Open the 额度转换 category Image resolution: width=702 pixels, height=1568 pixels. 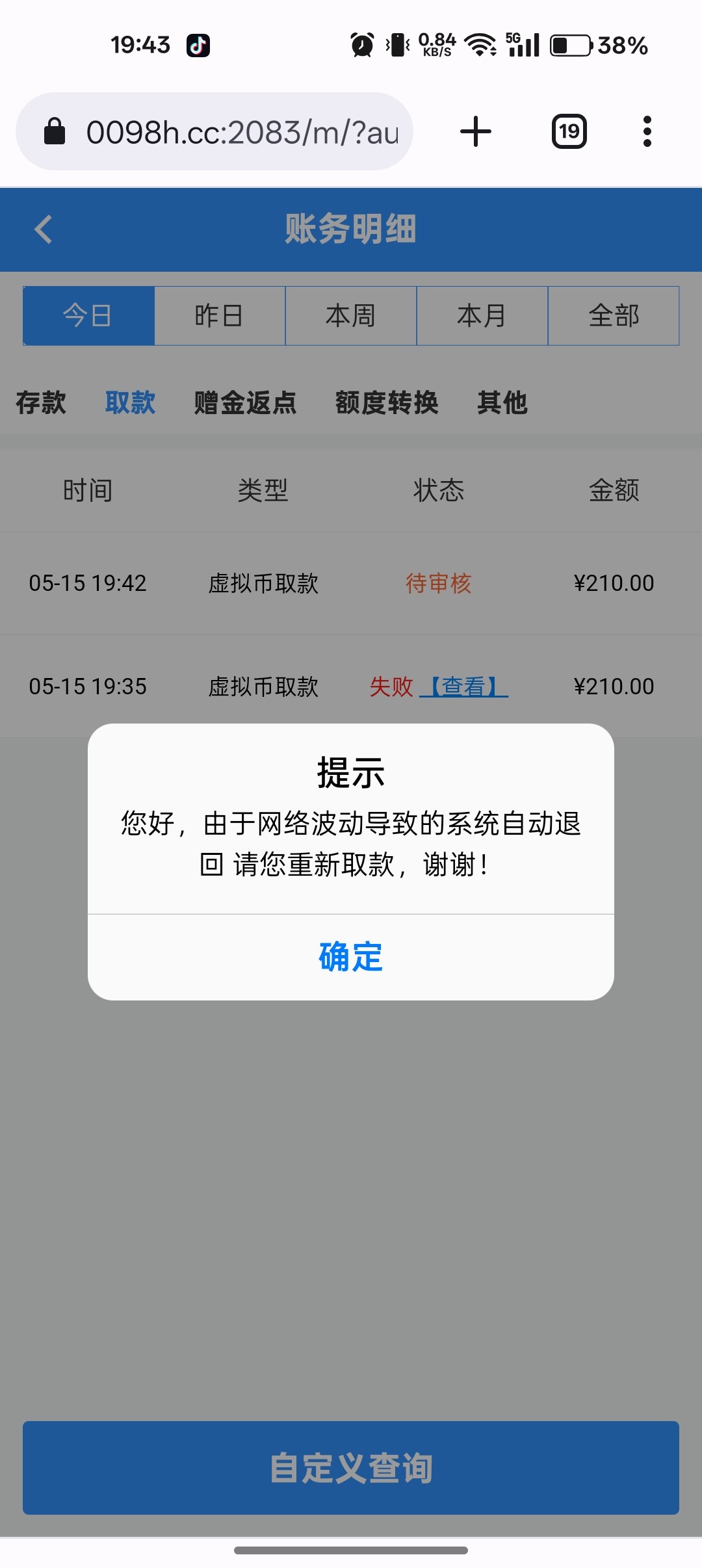click(387, 402)
